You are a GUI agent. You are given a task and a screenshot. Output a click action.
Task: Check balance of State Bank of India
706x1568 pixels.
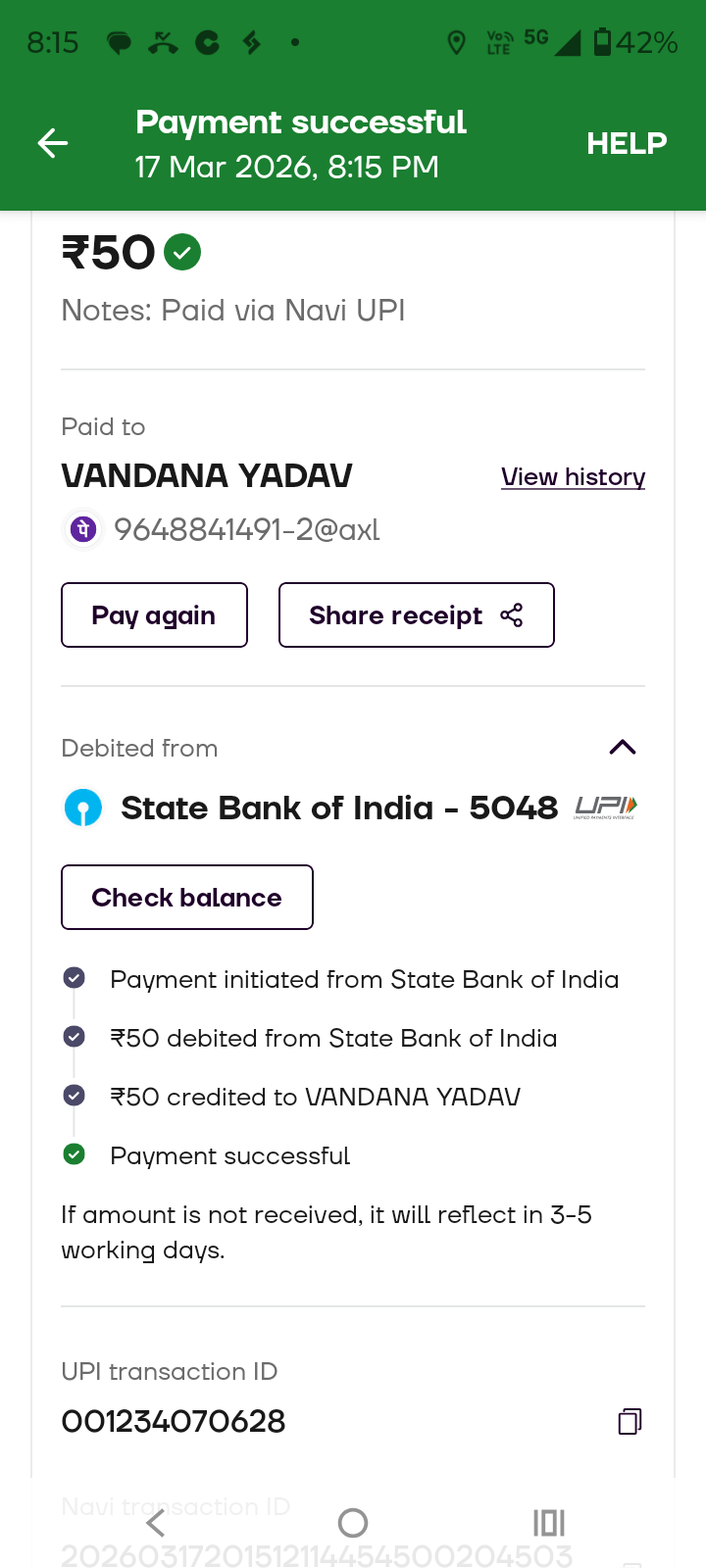pos(187,898)
